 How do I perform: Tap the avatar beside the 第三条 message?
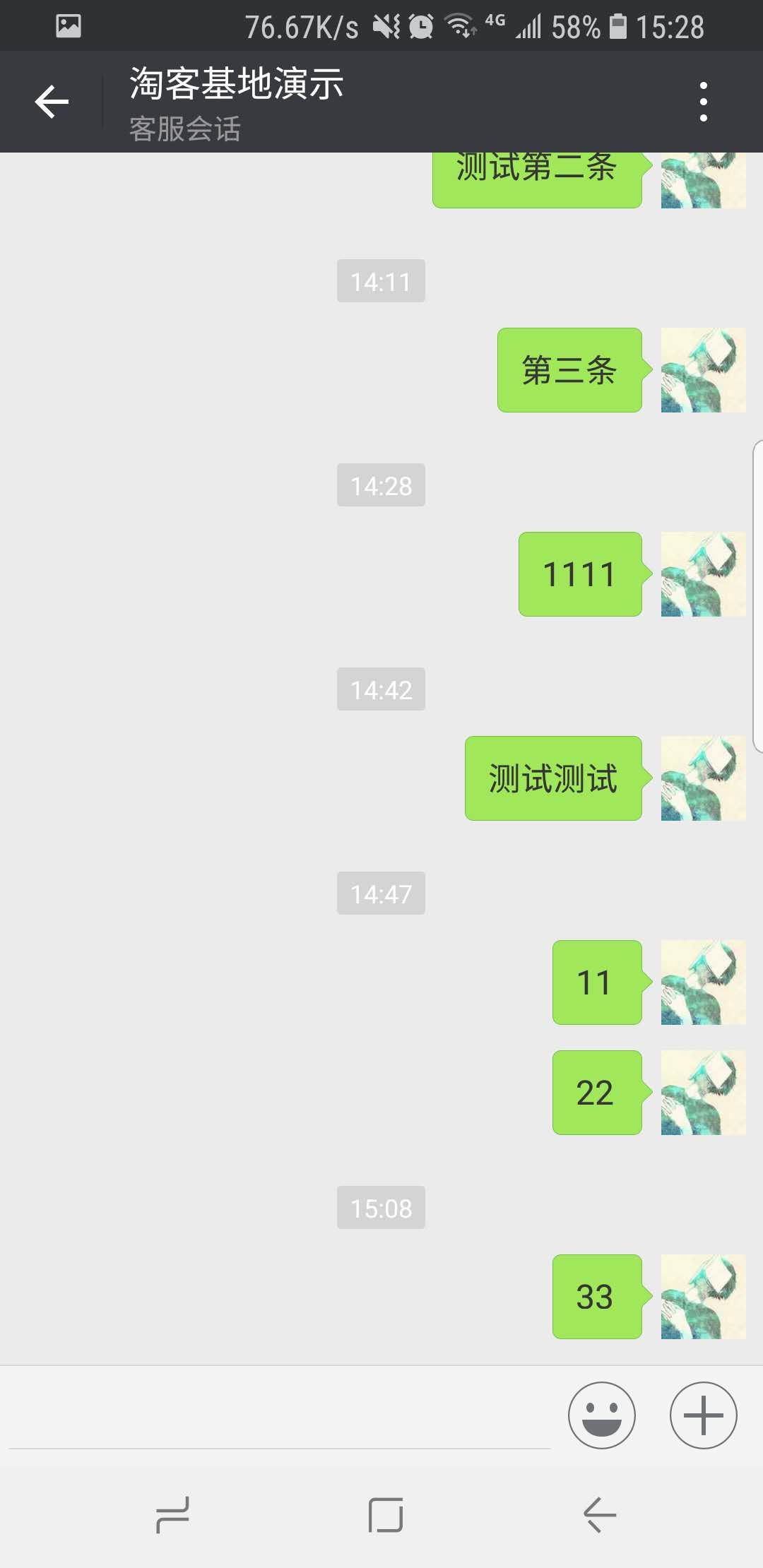point(703,370)
